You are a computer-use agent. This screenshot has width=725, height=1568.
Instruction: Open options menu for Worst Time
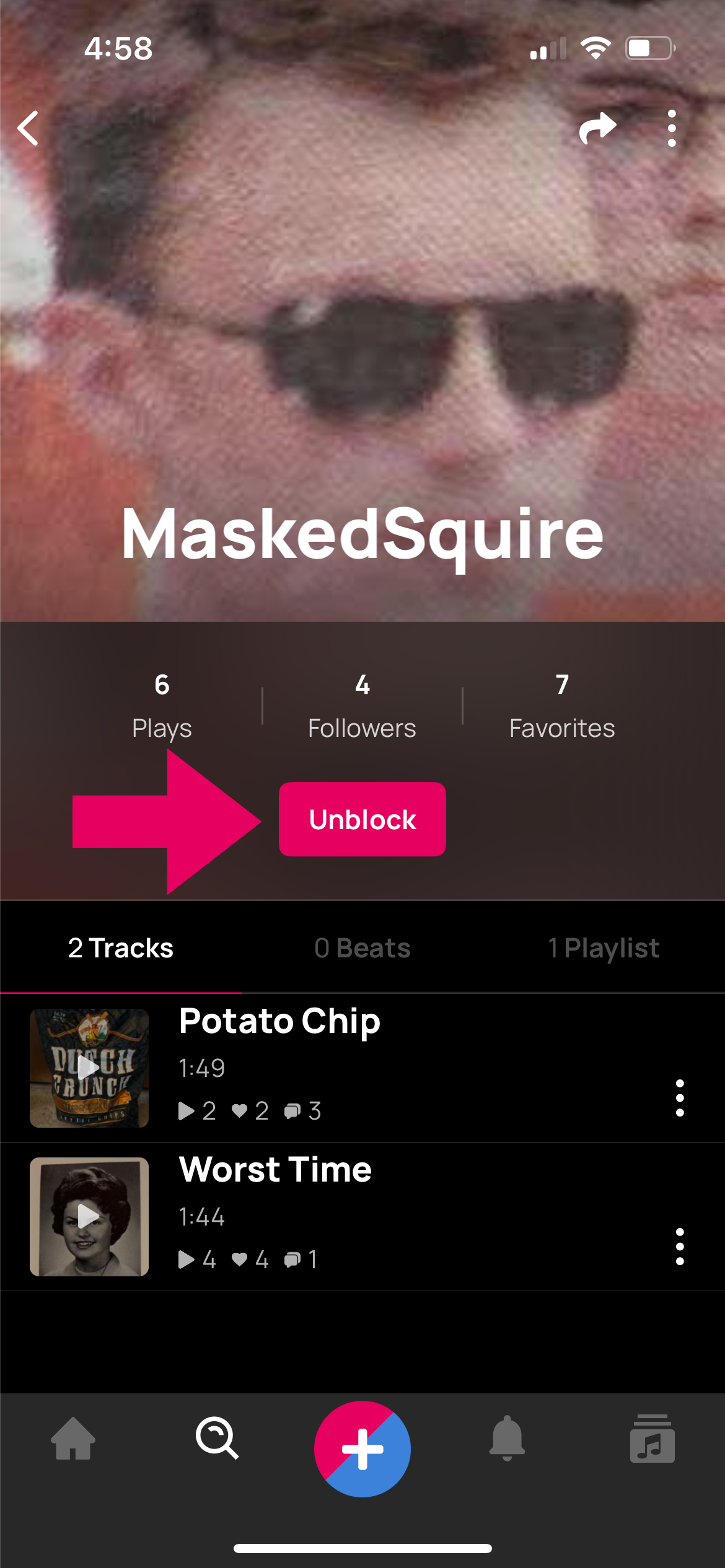[x=680, y=1245]
